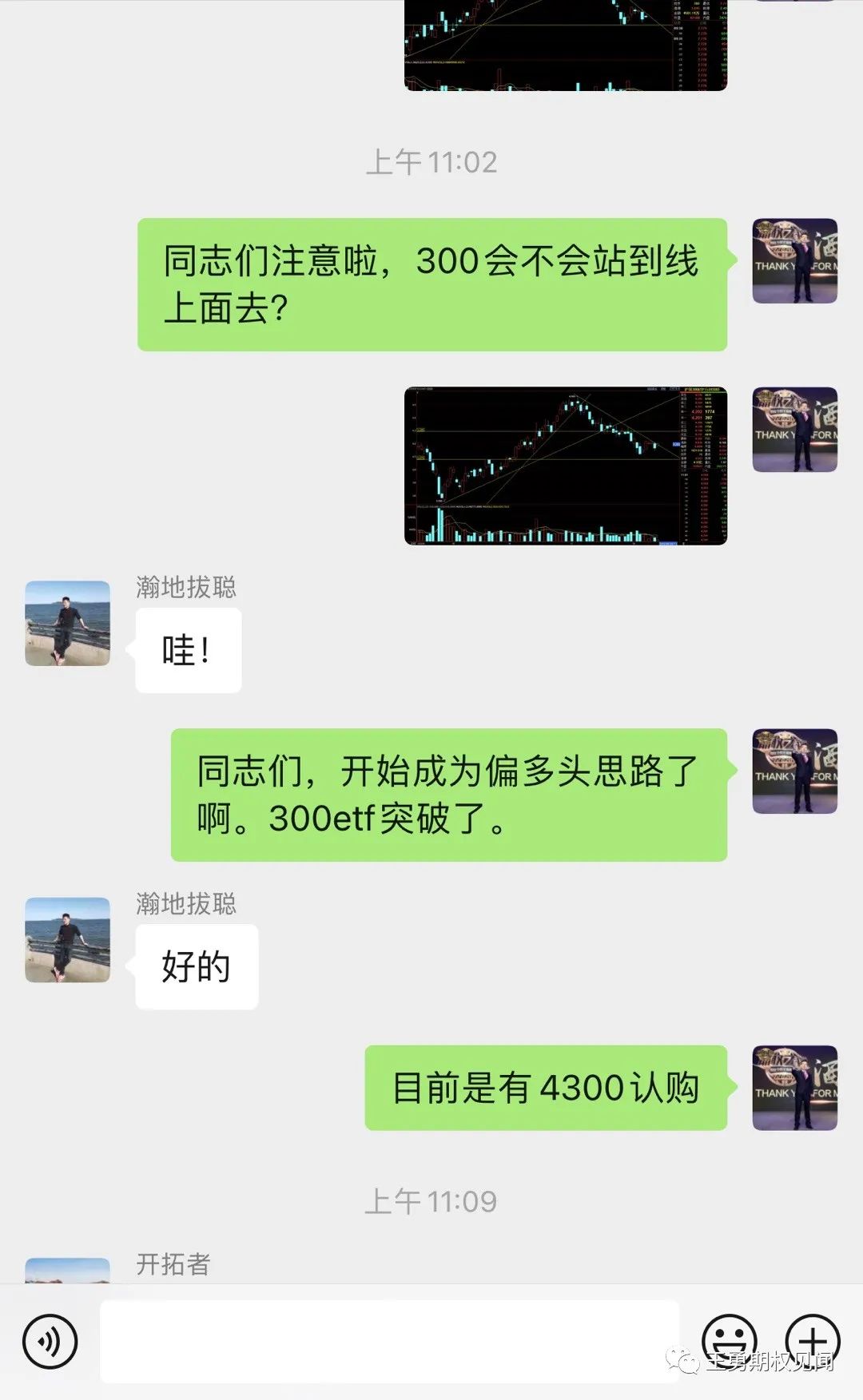Image resolution: width=863 pixels, height=1400 pixels.
Task: Tap the message text field
Action: pyautogui.click(x=389, y=1342)
